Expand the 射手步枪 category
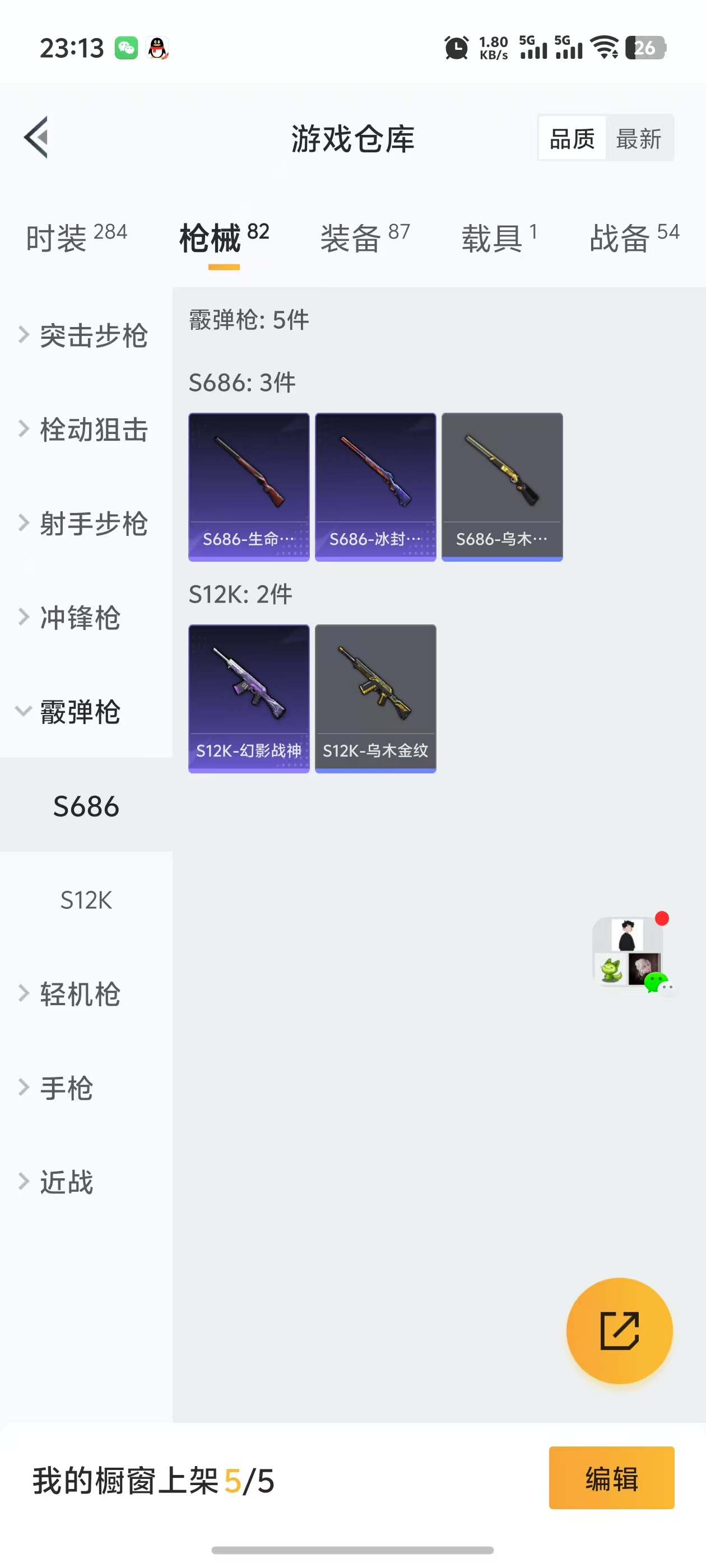This screenshot has width=706, height=1568. [85, 524]
